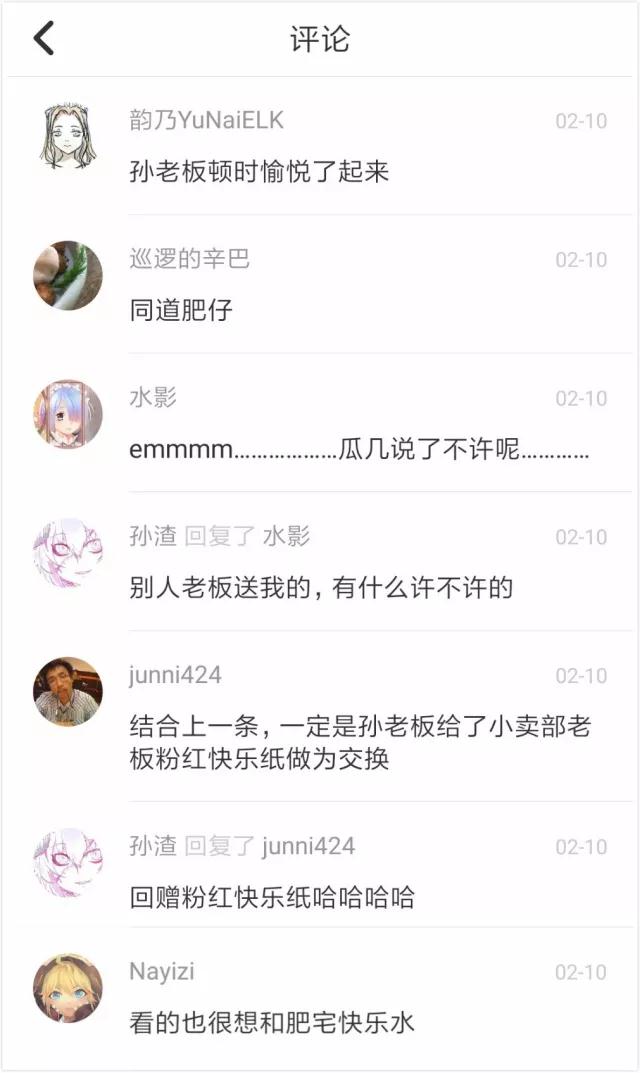Select the comment 孙老板顿时愉悦了起来
Screen dimensions: 640x1073
coord(259,172)
